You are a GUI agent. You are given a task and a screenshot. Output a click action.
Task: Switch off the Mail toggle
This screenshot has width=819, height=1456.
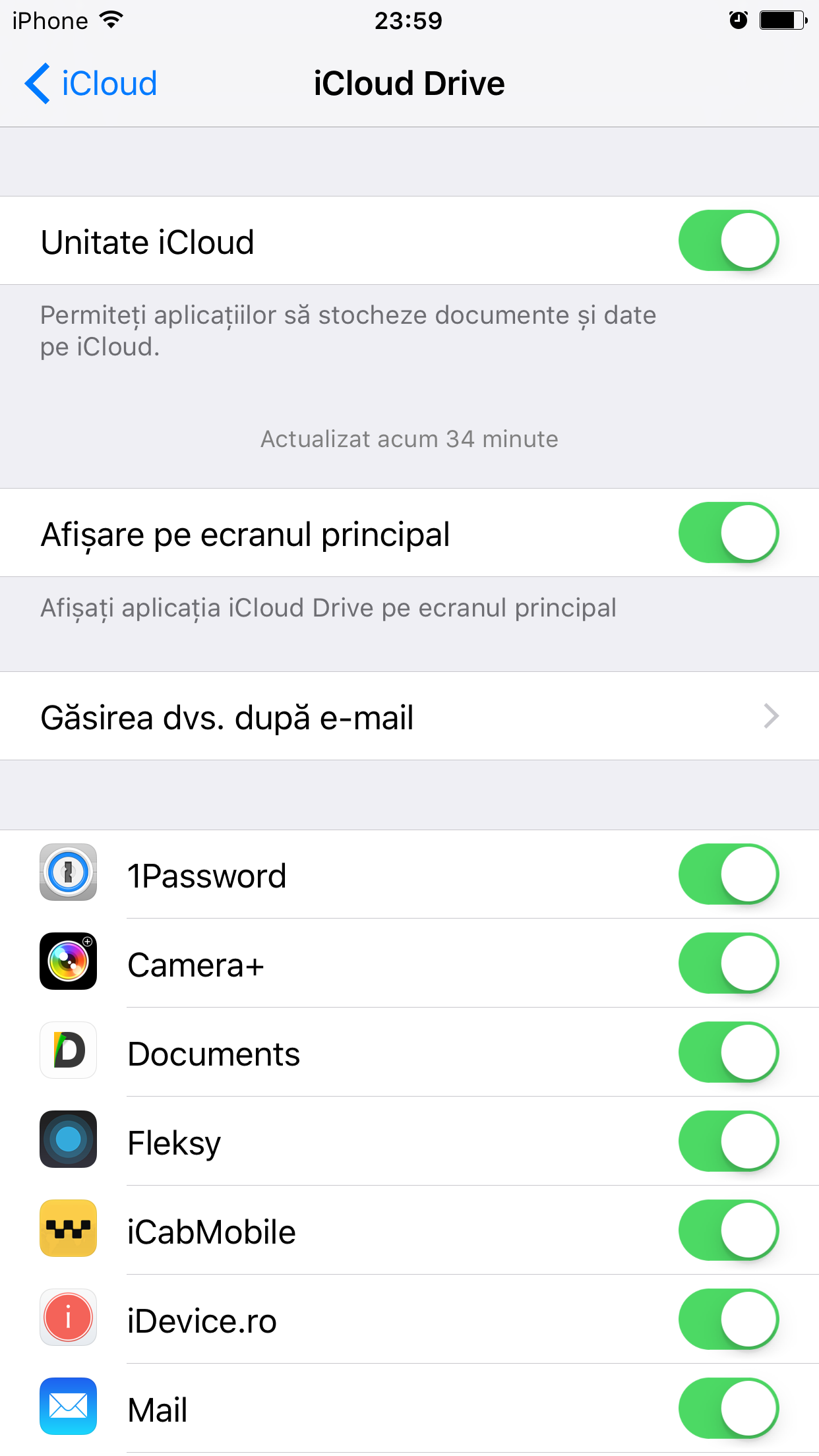coord(728,1409)
